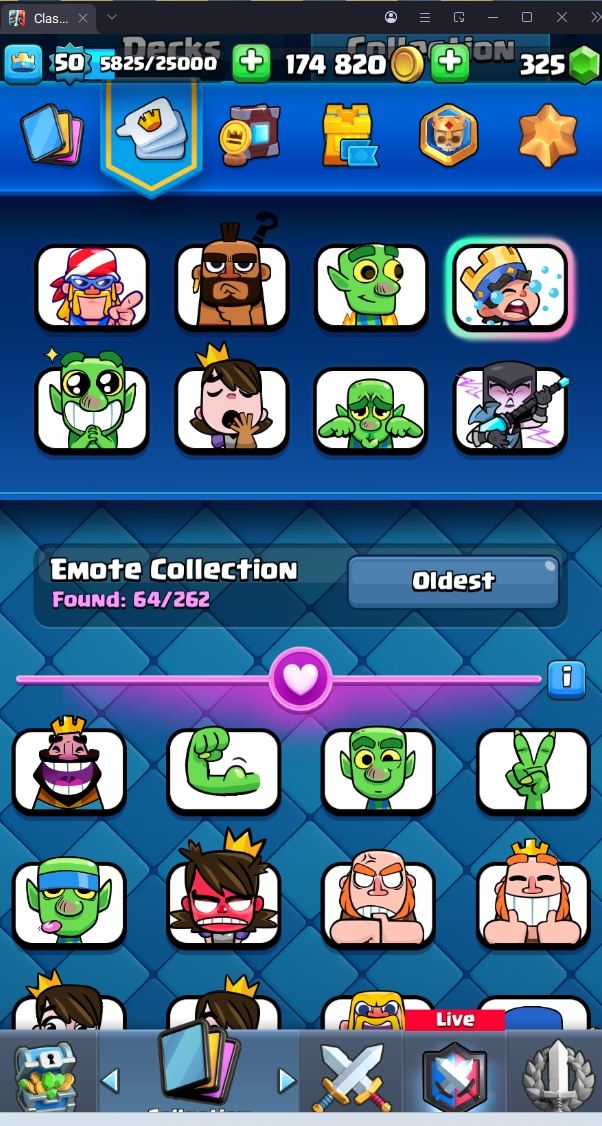The width and height of the screenshot is (602, 1126).
Task: Open the emote collection info button
Action: tap(566, 679)
